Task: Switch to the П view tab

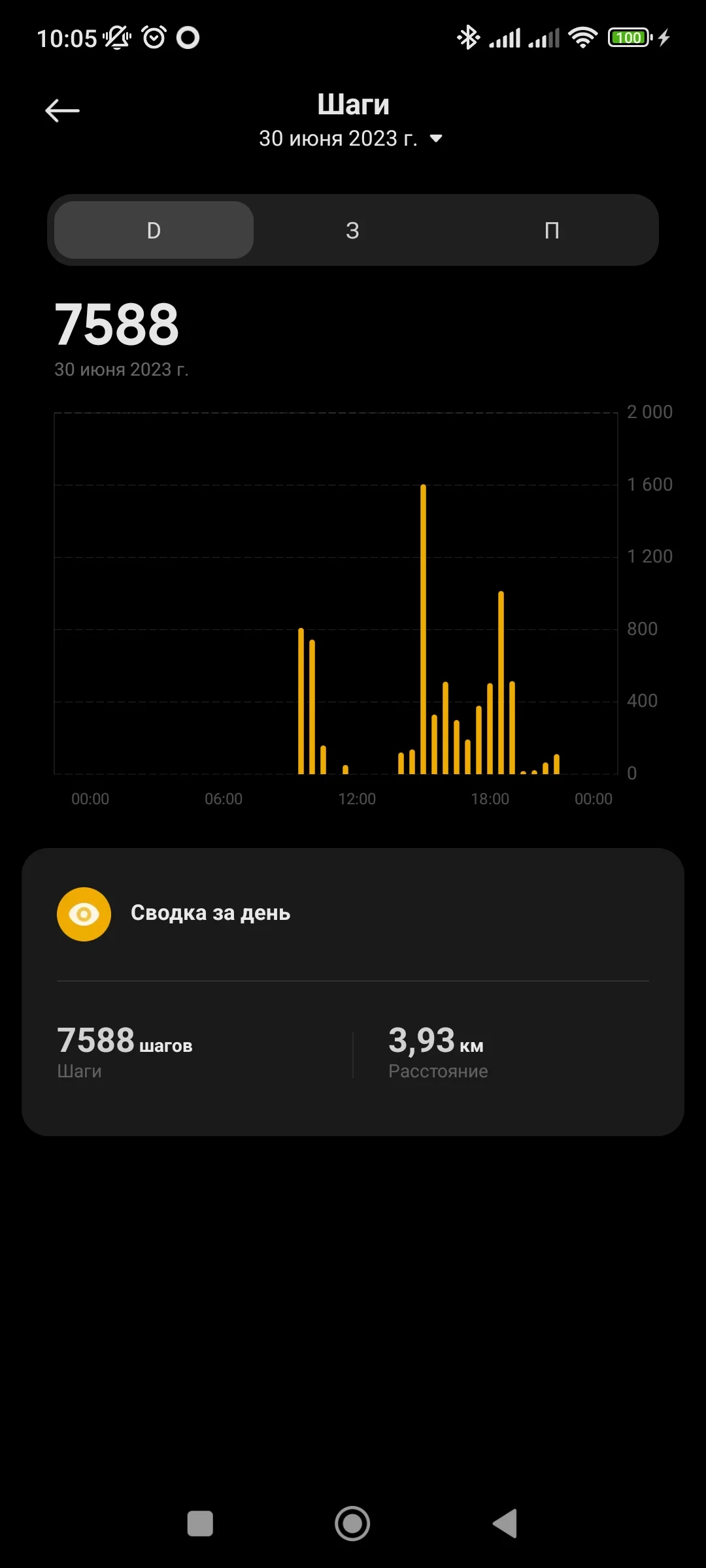Action: [551, 230]
